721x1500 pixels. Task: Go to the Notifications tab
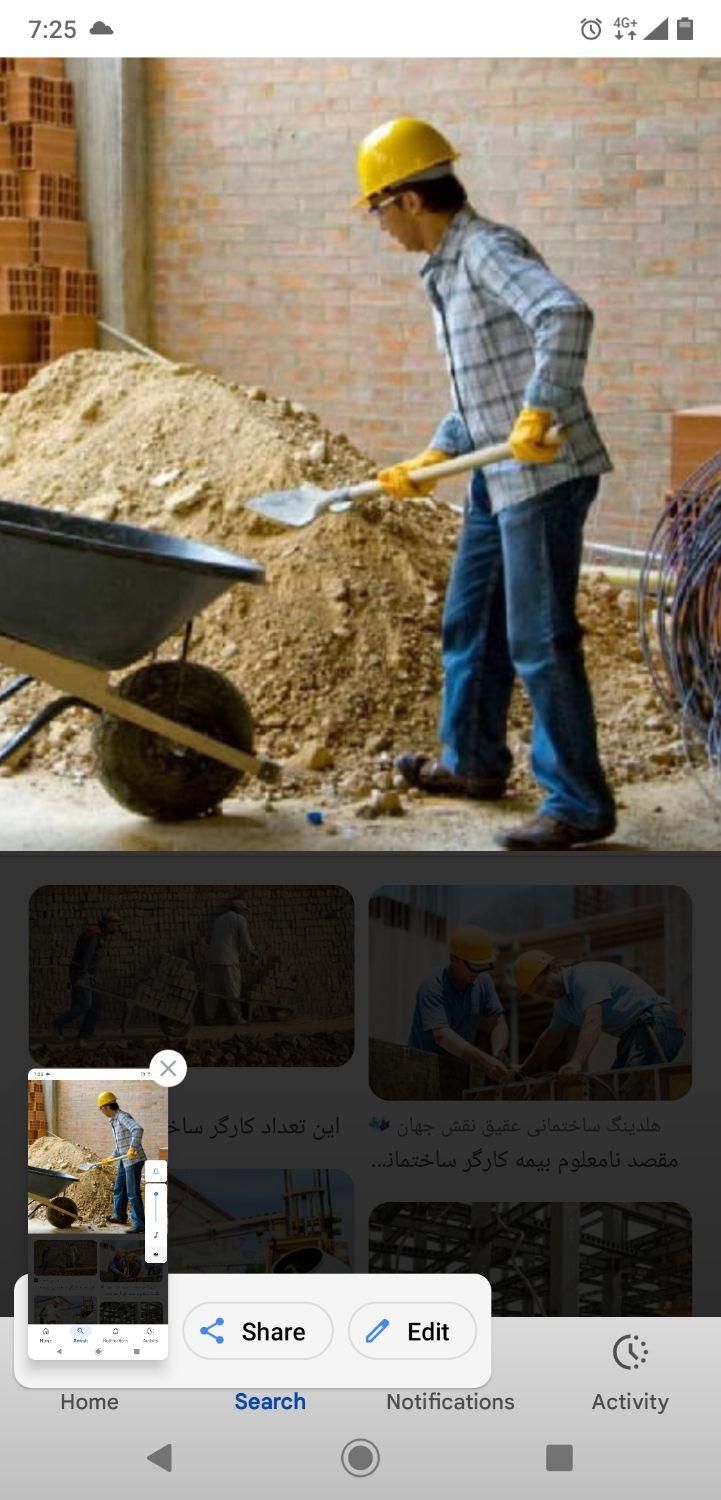pyautogui.click(x=450, y=1400)
